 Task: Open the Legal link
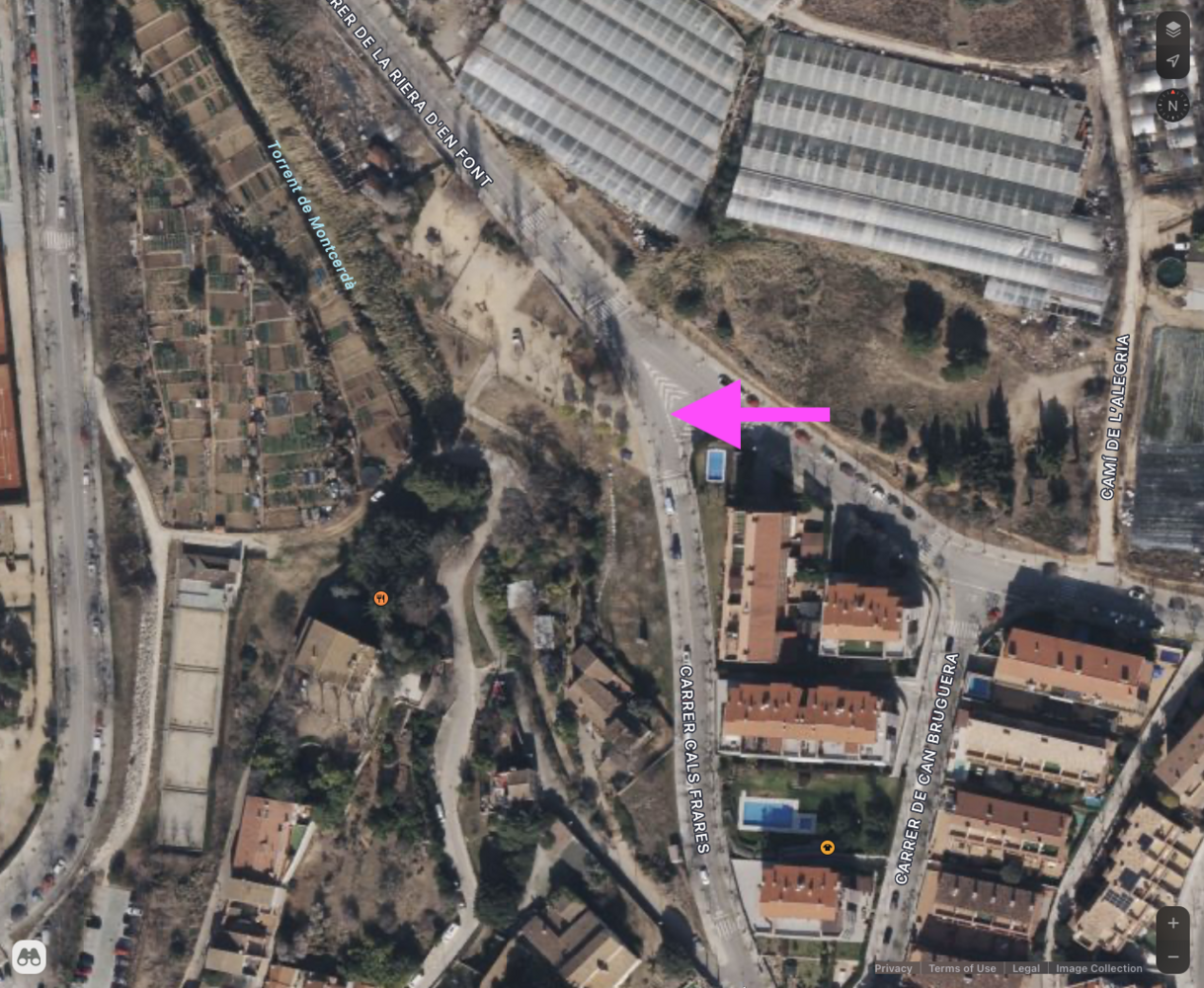click(1025, 968)
